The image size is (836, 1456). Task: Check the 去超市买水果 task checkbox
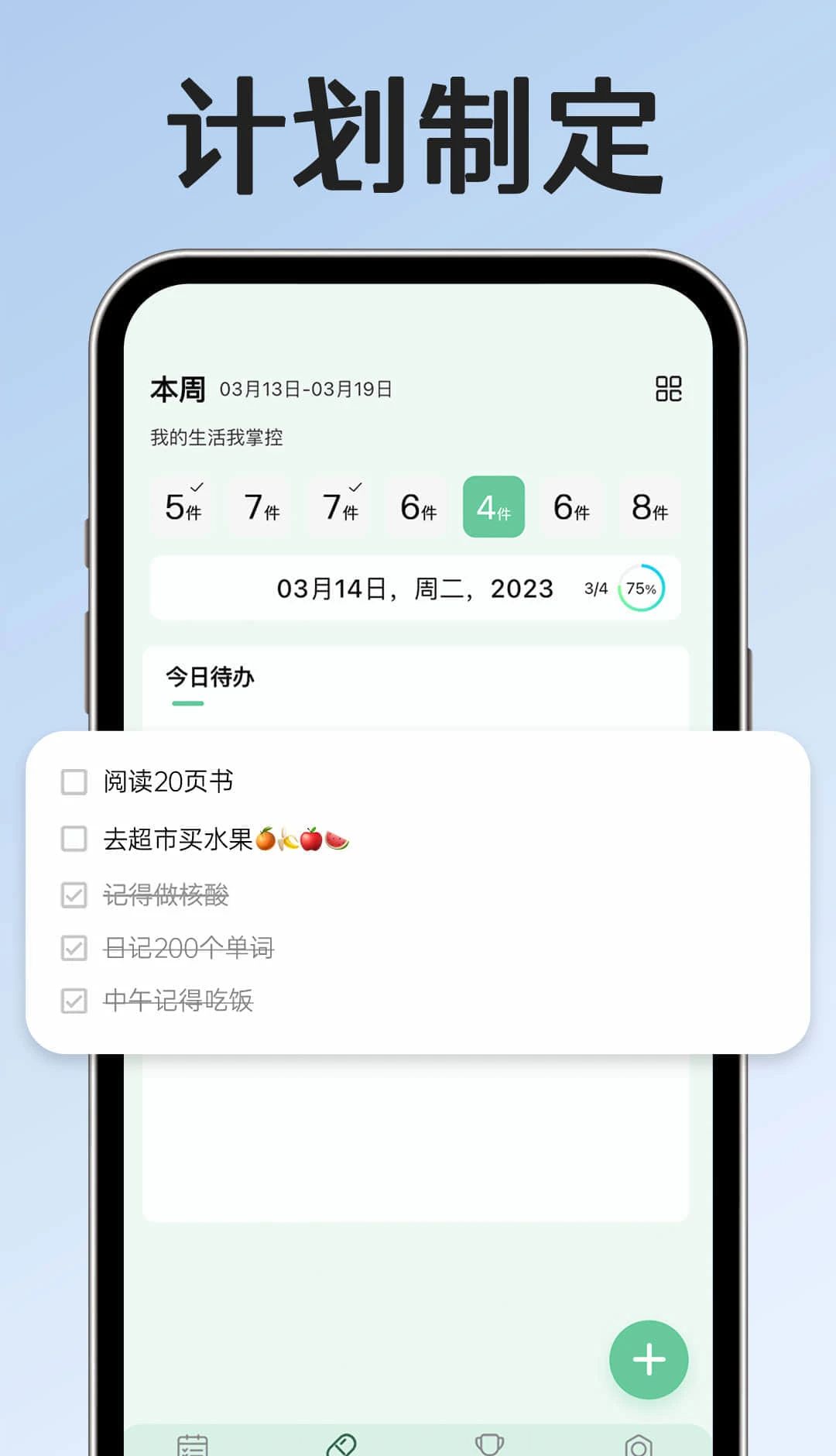coord(72,839)
